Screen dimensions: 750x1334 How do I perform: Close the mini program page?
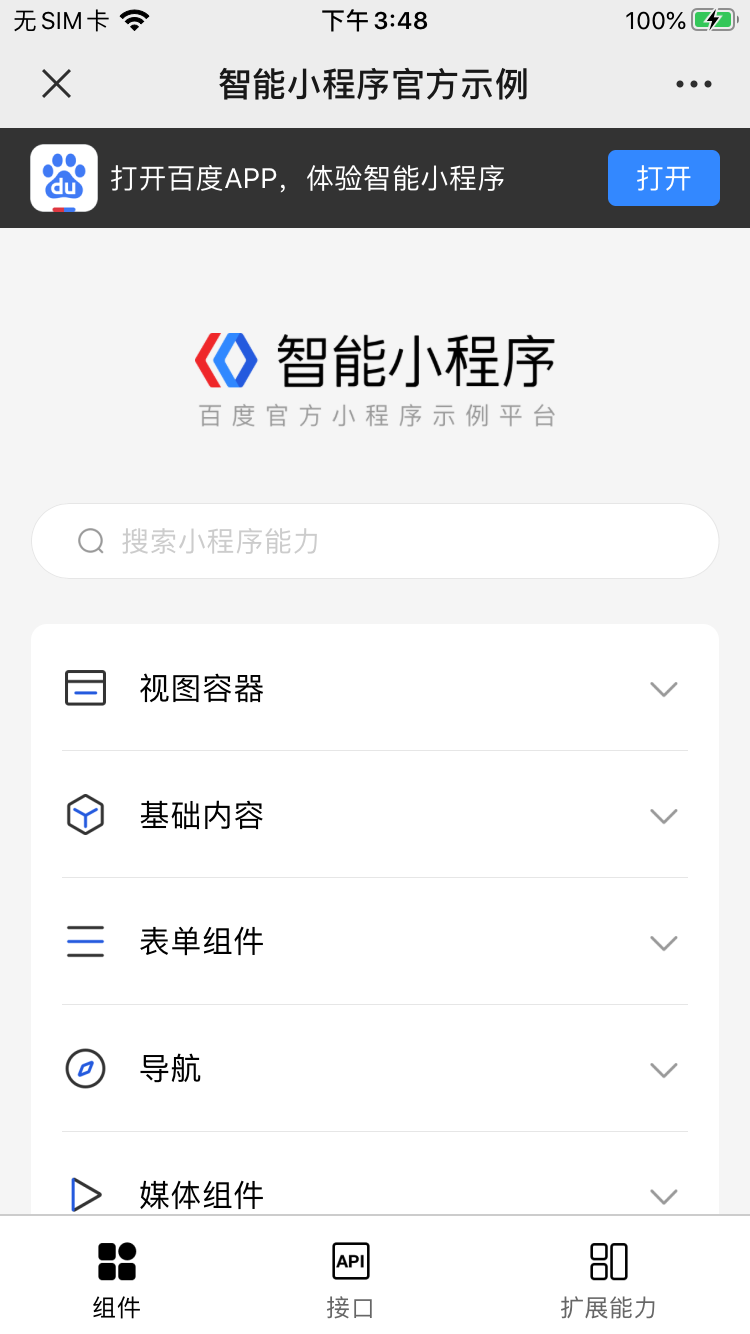(x=57, y=84)
